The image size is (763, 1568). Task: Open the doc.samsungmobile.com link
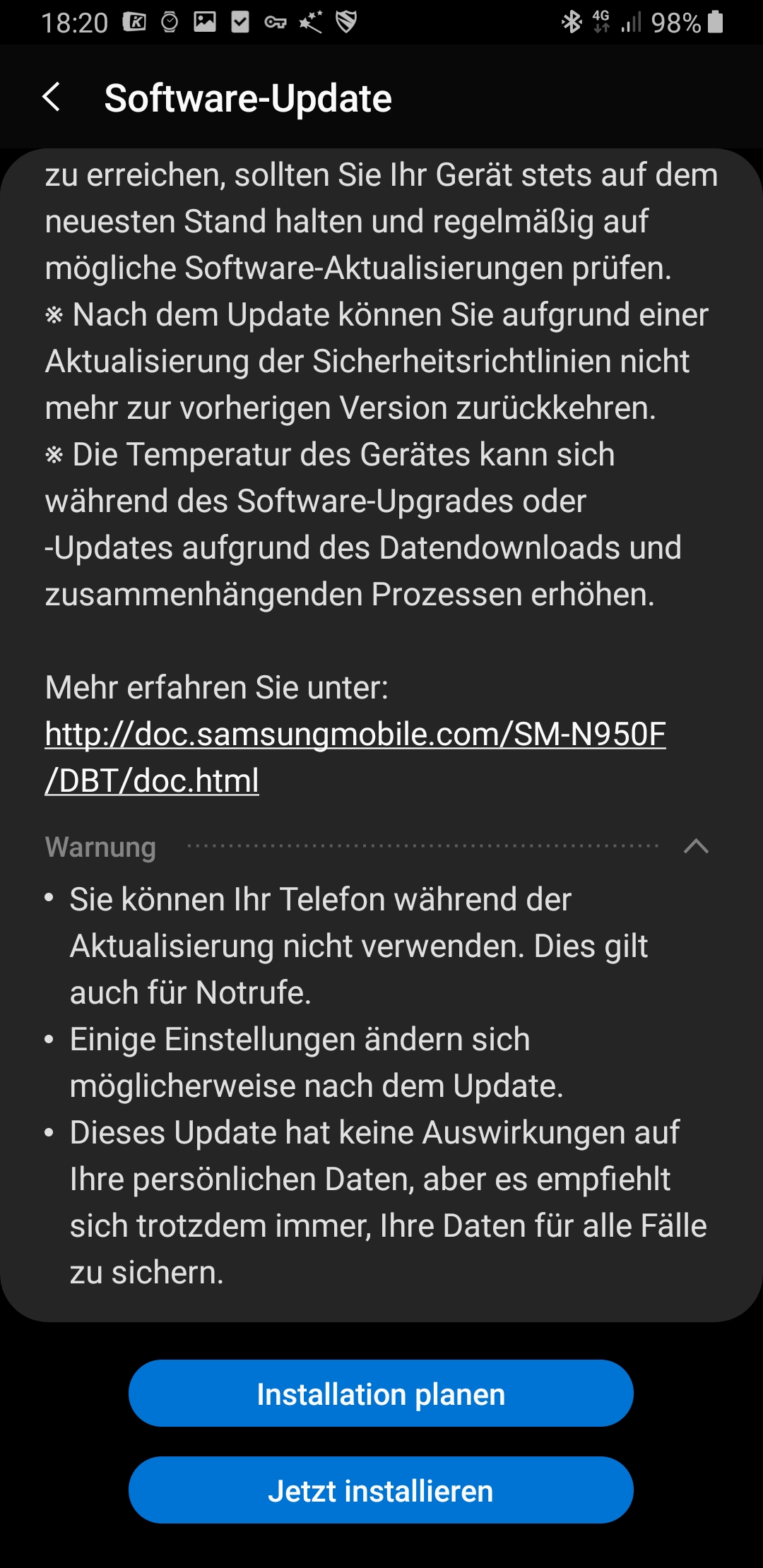click(355, 735)
